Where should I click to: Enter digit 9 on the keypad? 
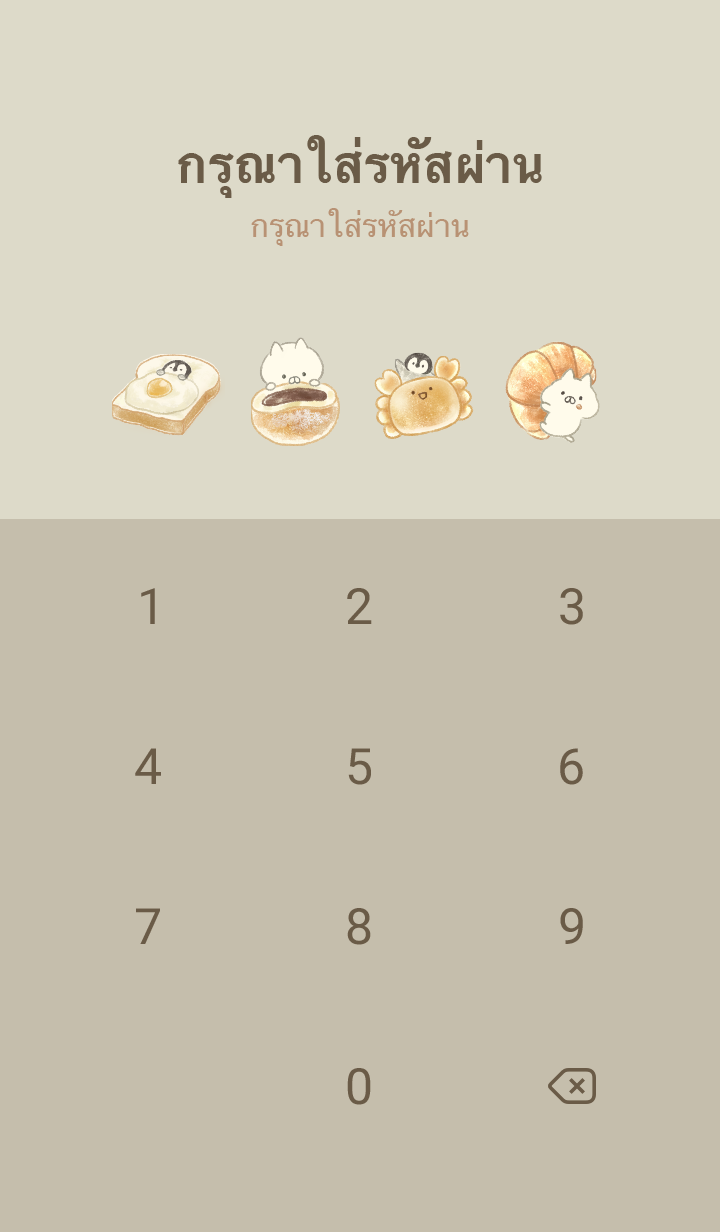[571, 927]
